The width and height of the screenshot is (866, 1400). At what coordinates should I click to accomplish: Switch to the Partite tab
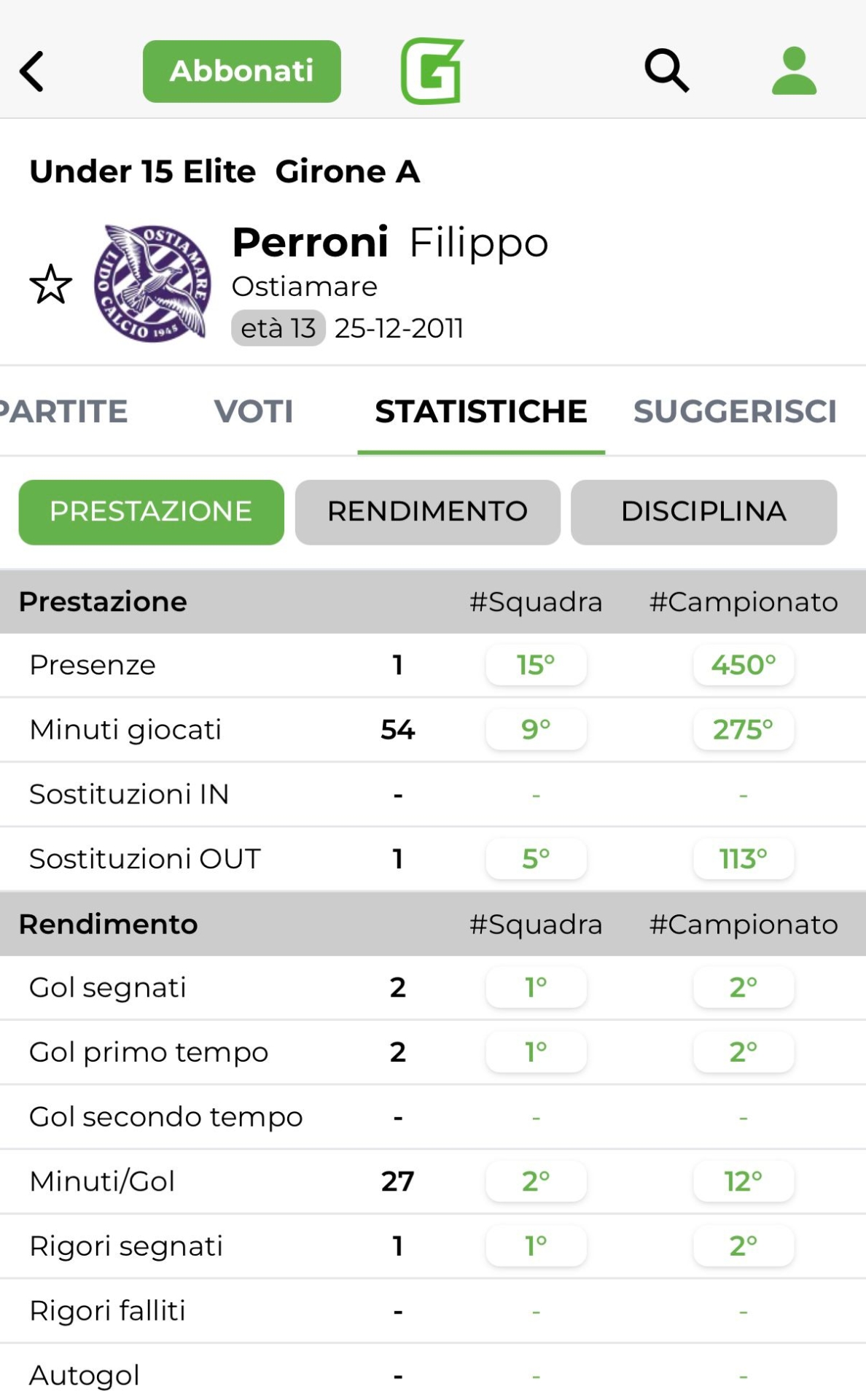[x=64, y=411]
